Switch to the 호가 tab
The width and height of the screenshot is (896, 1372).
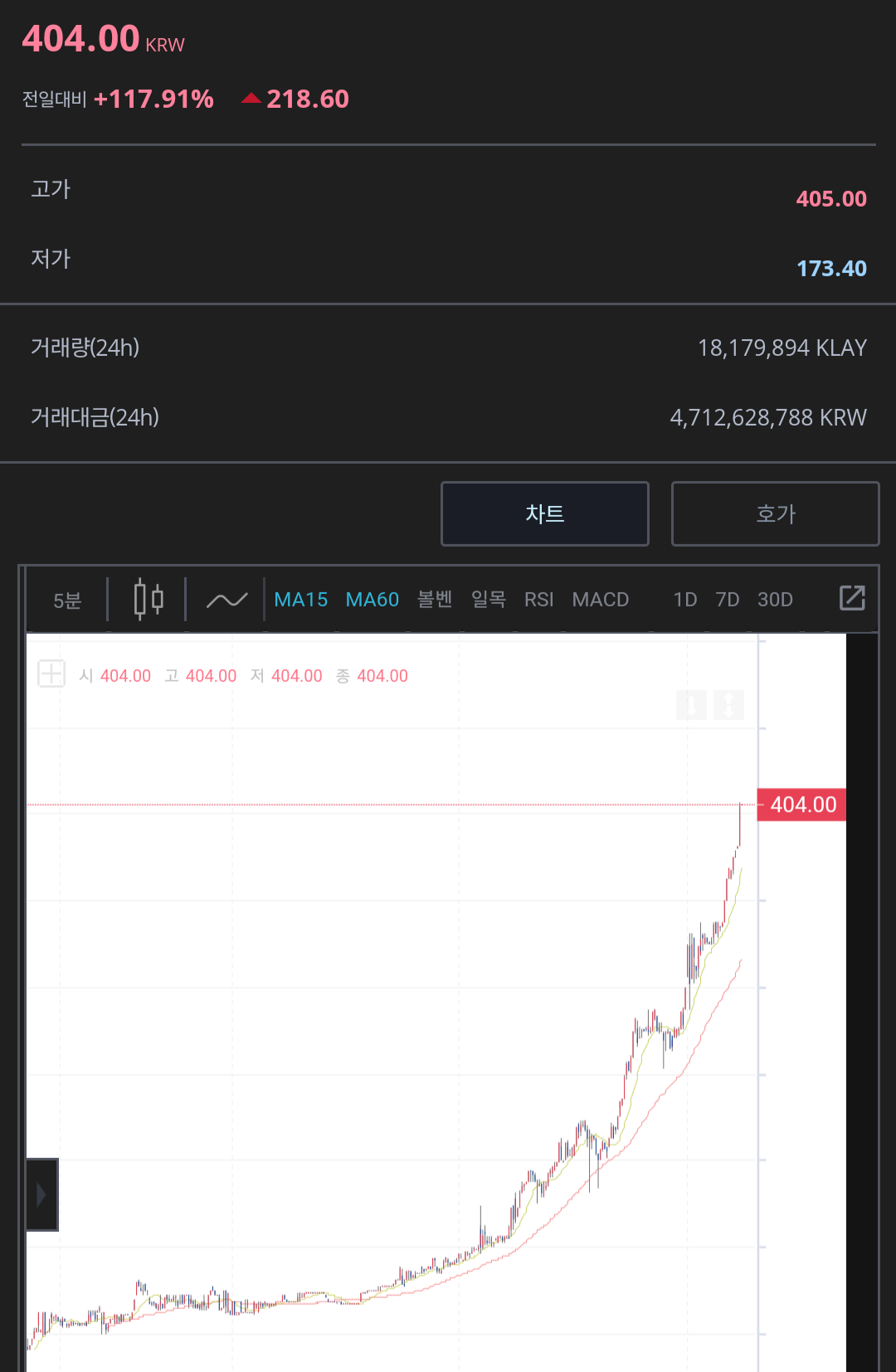pyautogui.click(x=775, y=513)
